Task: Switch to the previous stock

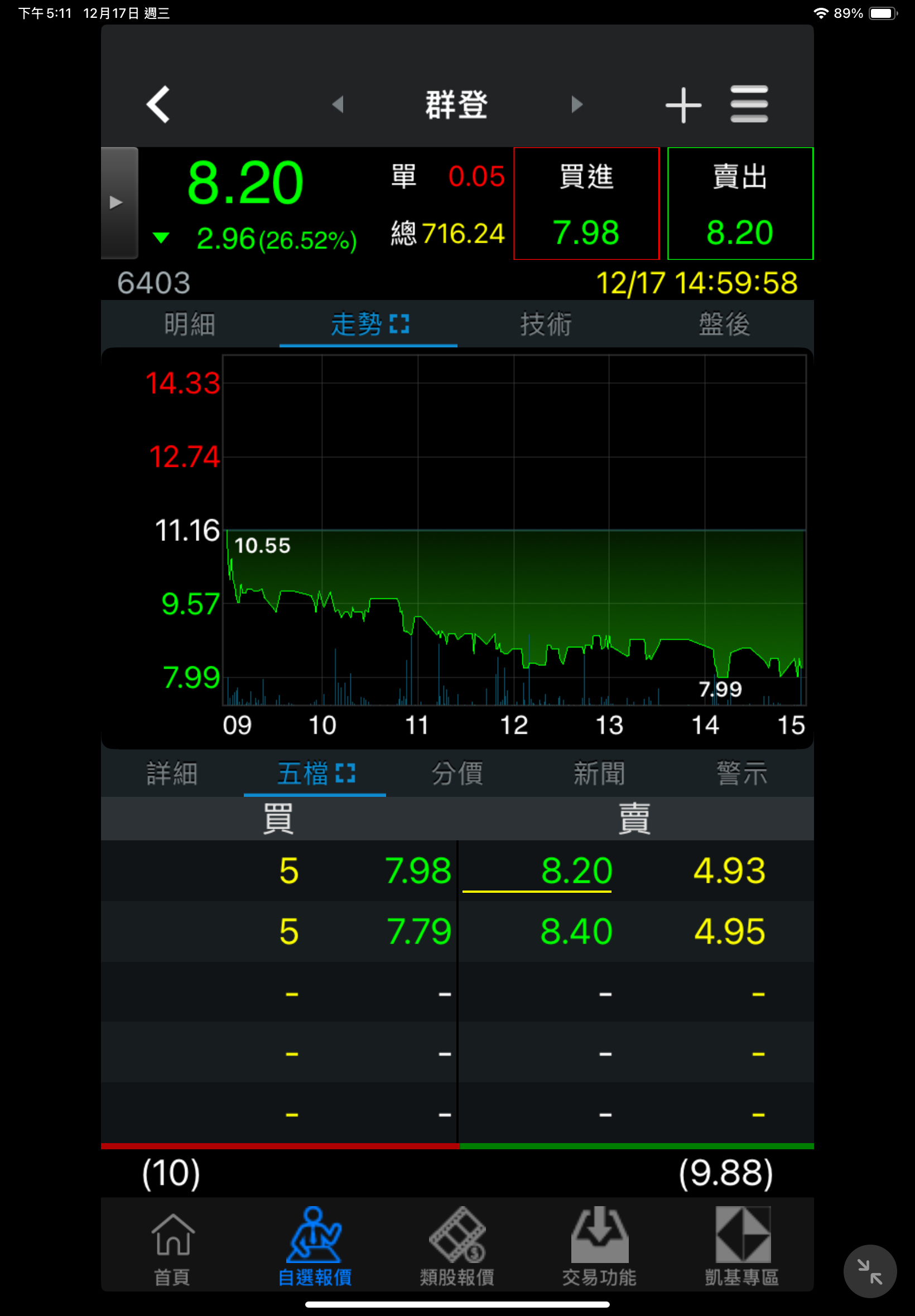Action: tap(338, 105)
